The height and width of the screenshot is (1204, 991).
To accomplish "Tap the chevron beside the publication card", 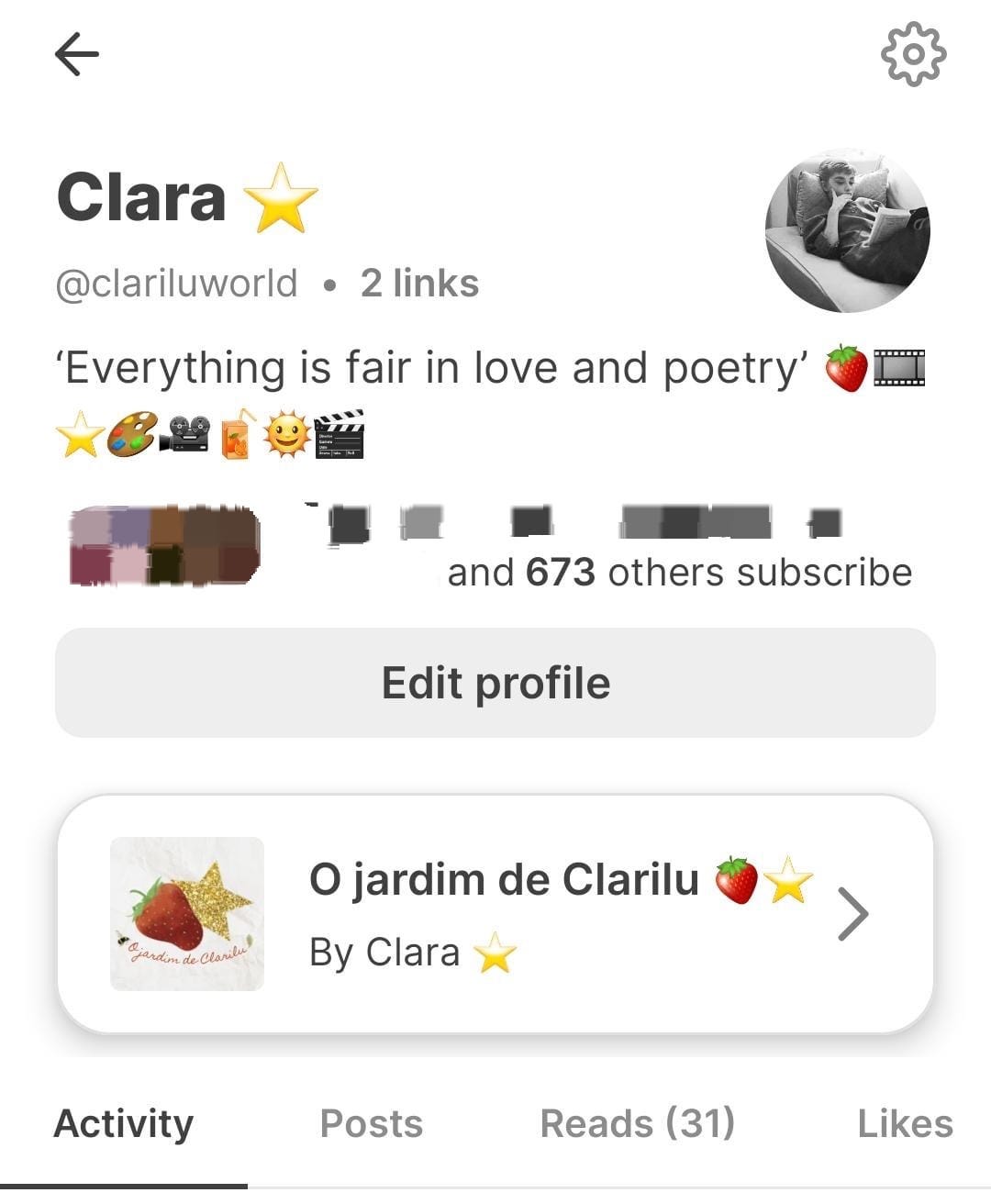I will (x=854, y=913).
